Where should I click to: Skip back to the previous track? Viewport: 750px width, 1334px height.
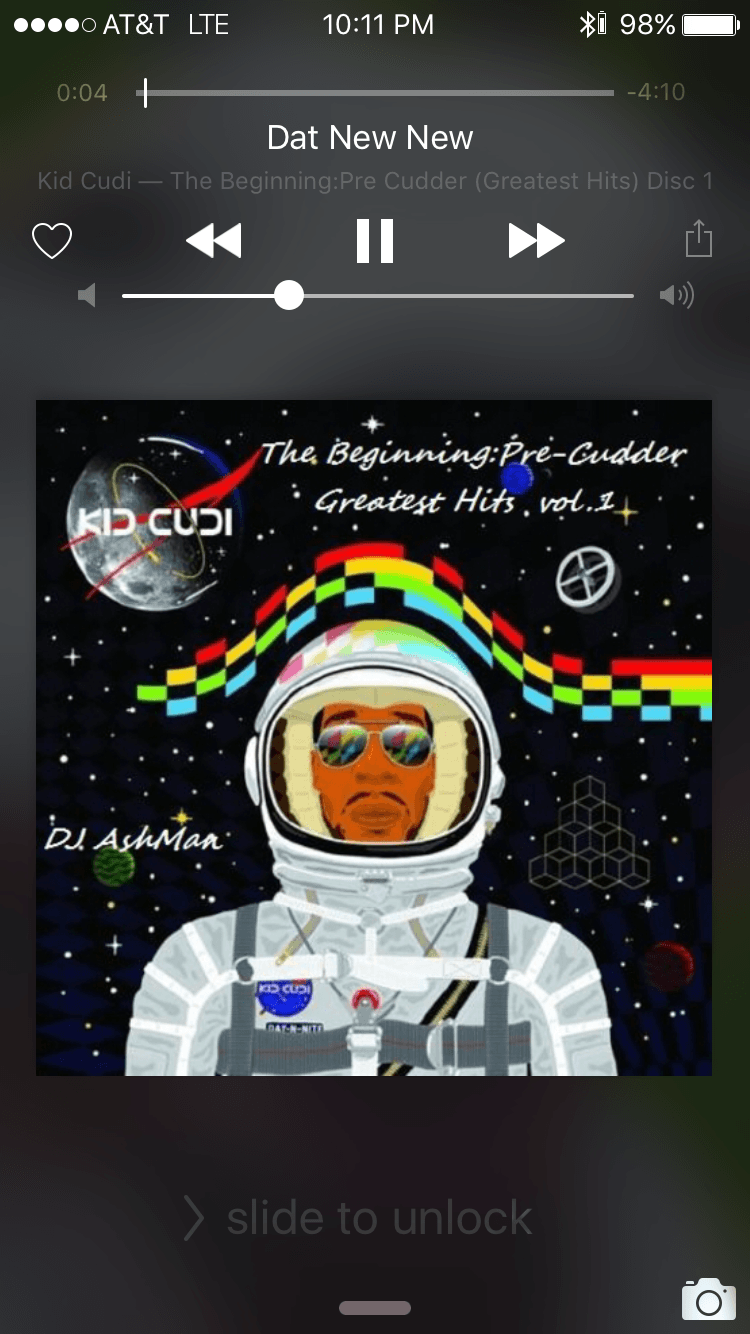pyautogui.click(x=214, y=241)
